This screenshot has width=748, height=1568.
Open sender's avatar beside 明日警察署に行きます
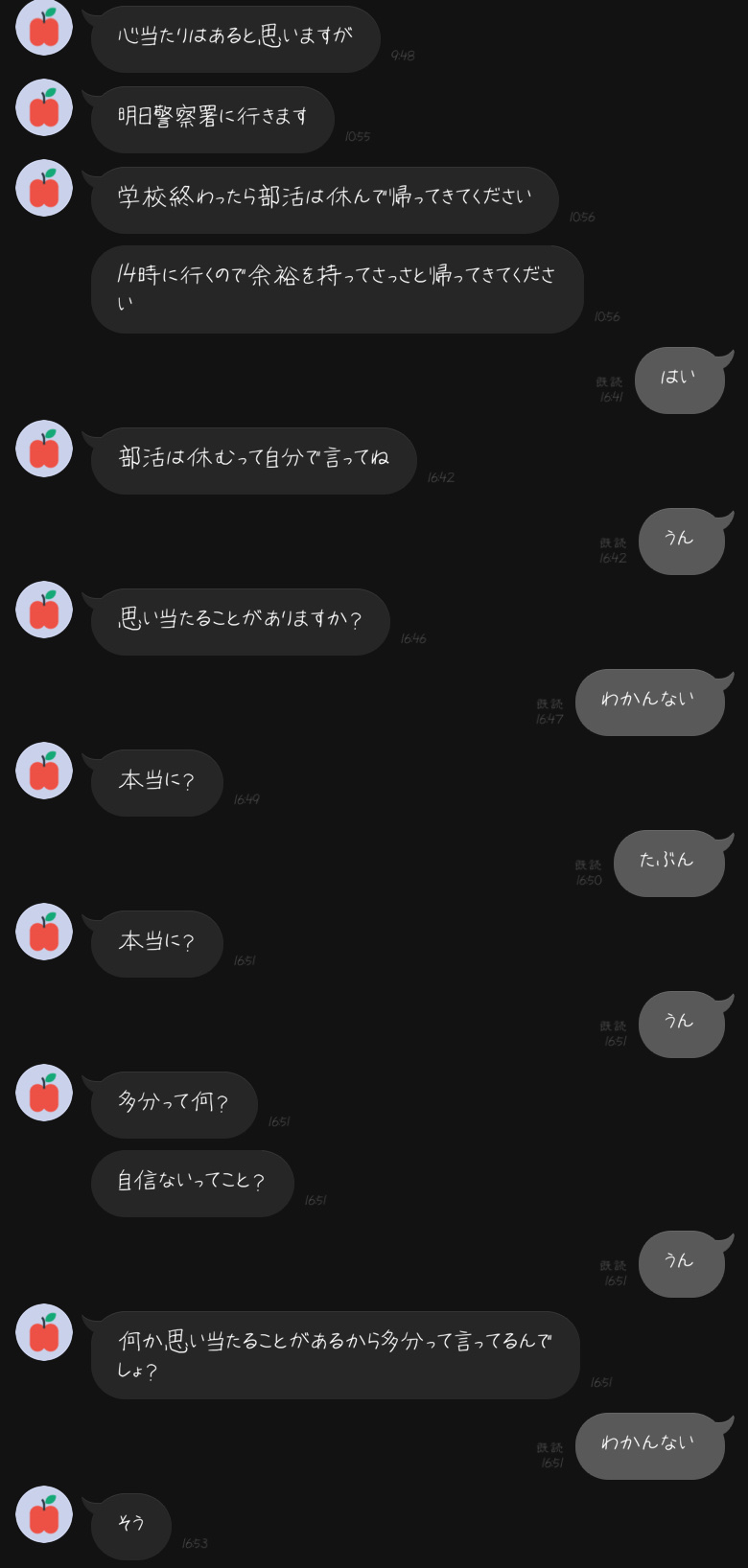tap(44, 107)
